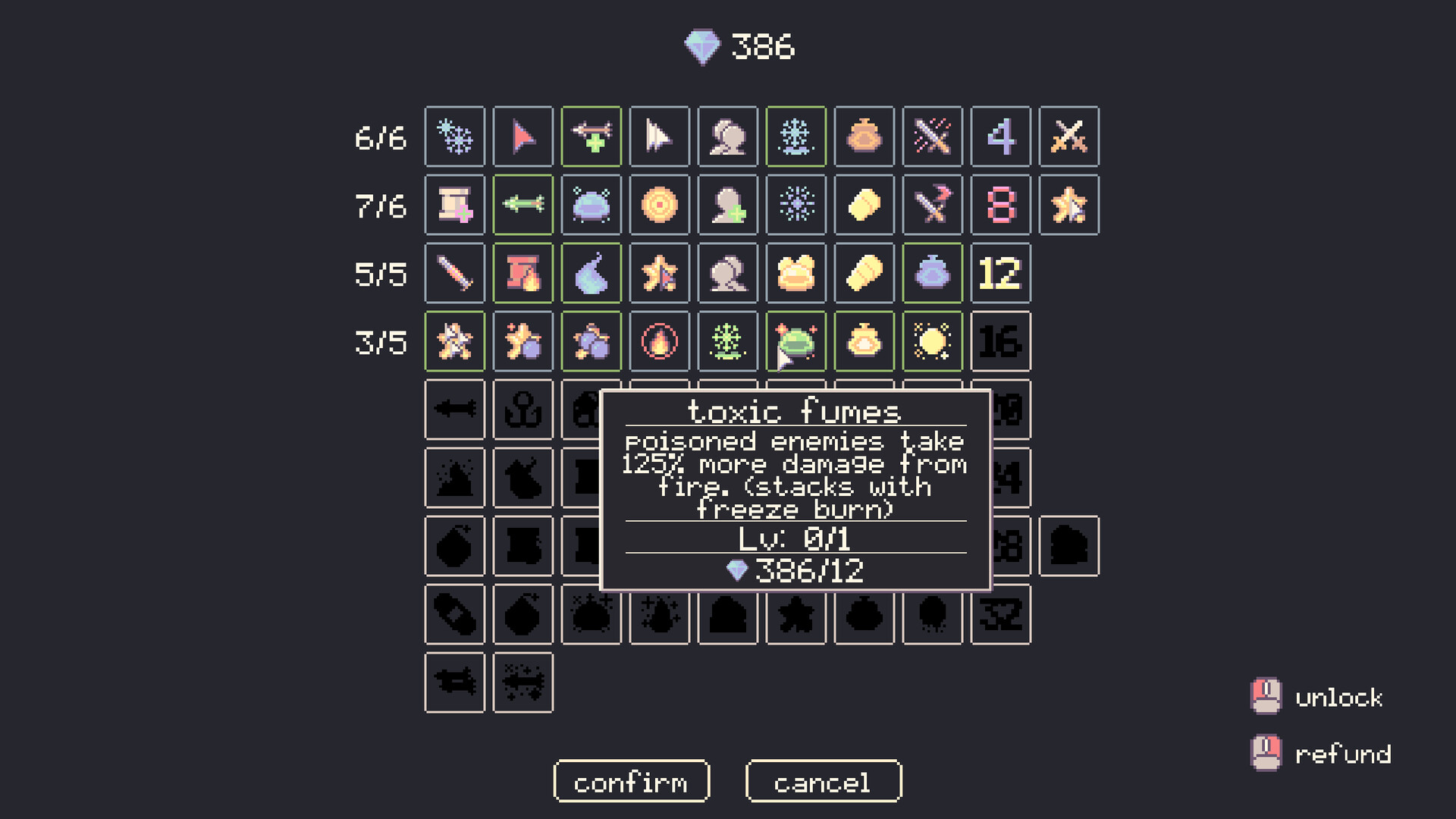The height and width of the screenshot is (819, 1456).
Task: Choose the scroll with pink plus upgrade
Action: click(455, 205)
